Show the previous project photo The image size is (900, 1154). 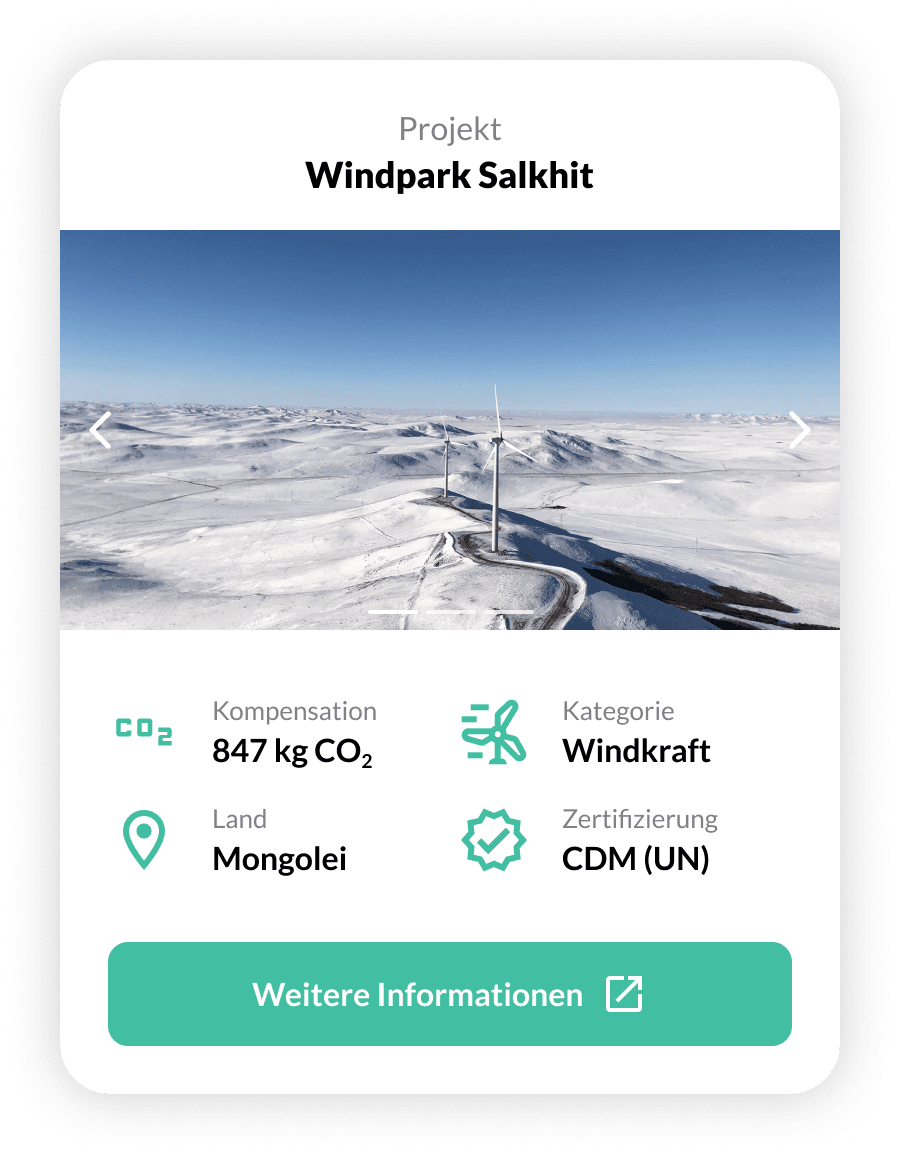point(101,430)
